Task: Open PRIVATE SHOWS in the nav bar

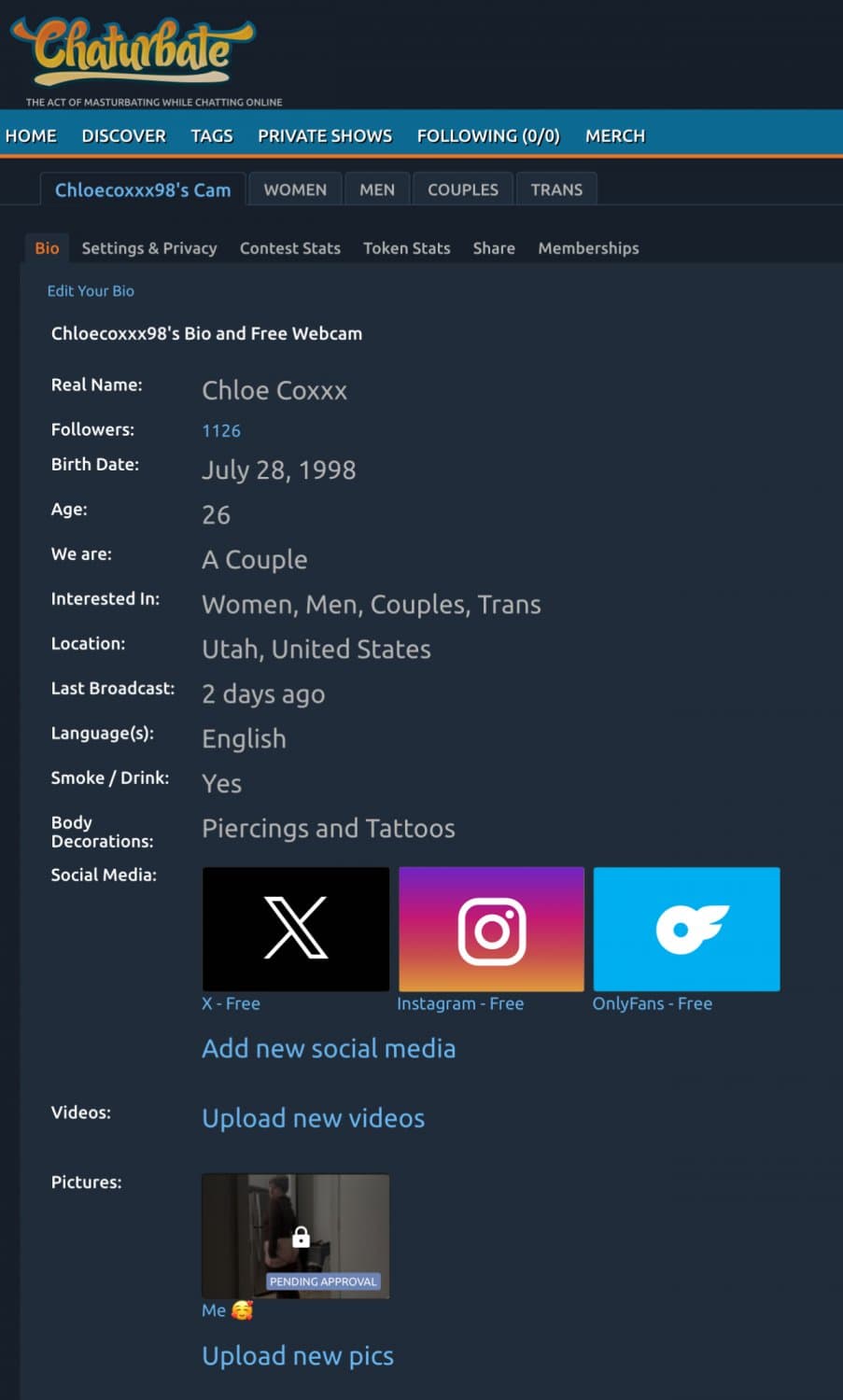Action: click(x=325, y=136)
